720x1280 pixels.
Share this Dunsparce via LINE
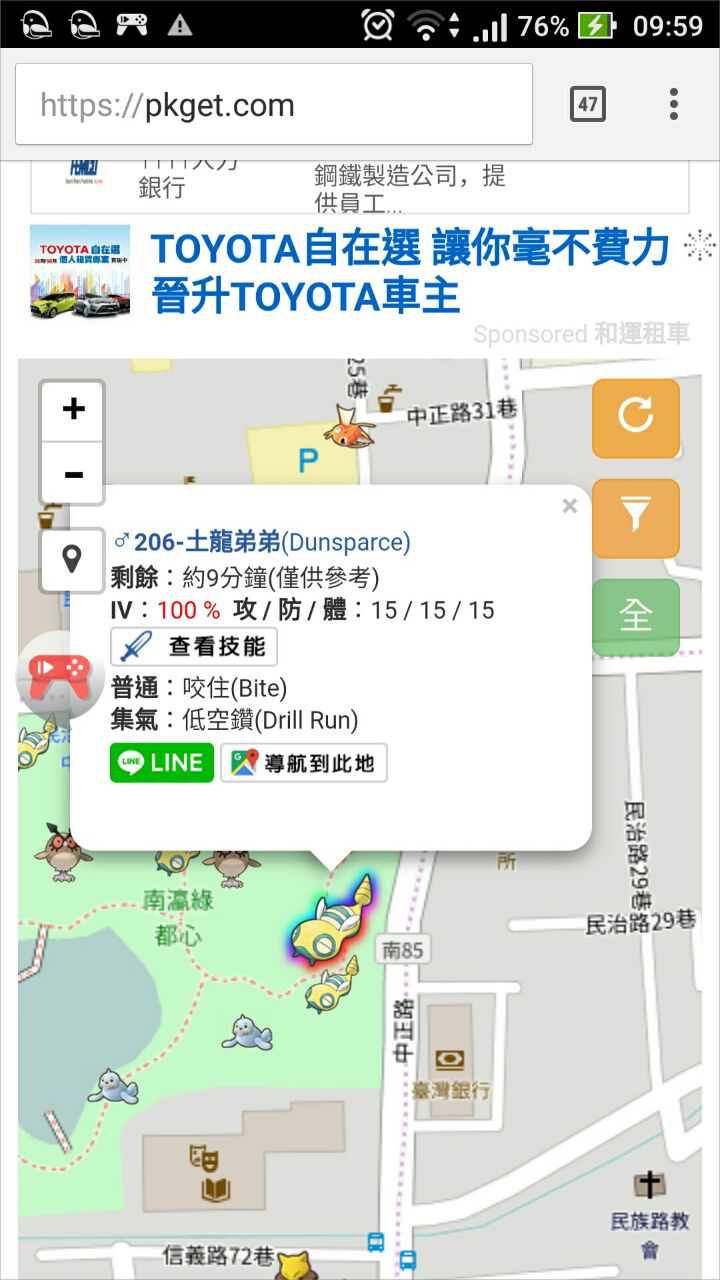(x=162, y=763)
